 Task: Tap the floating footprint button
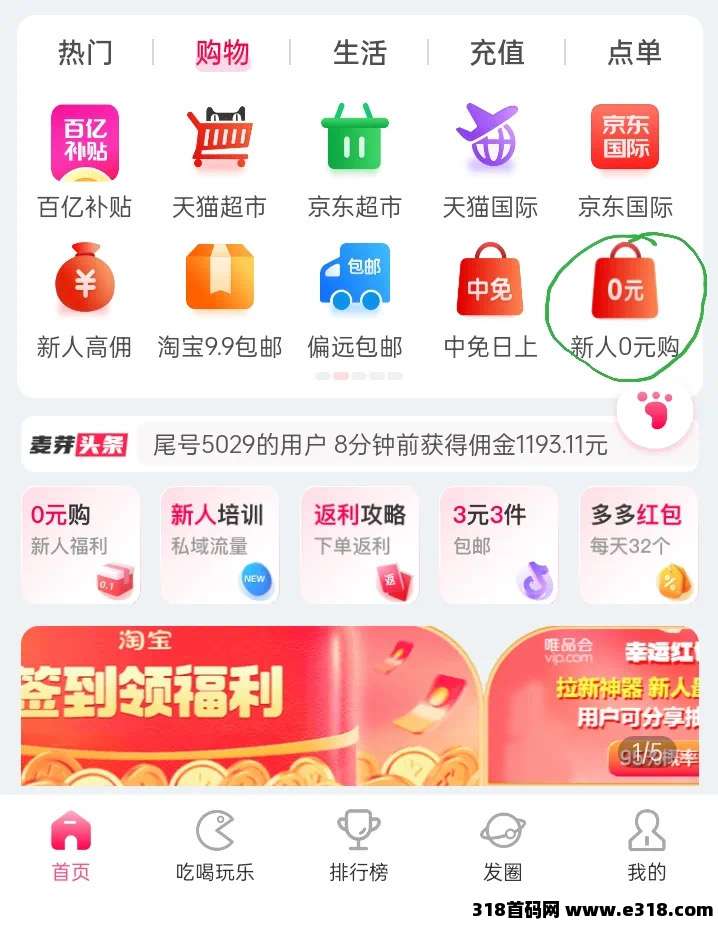click(655, 412)
